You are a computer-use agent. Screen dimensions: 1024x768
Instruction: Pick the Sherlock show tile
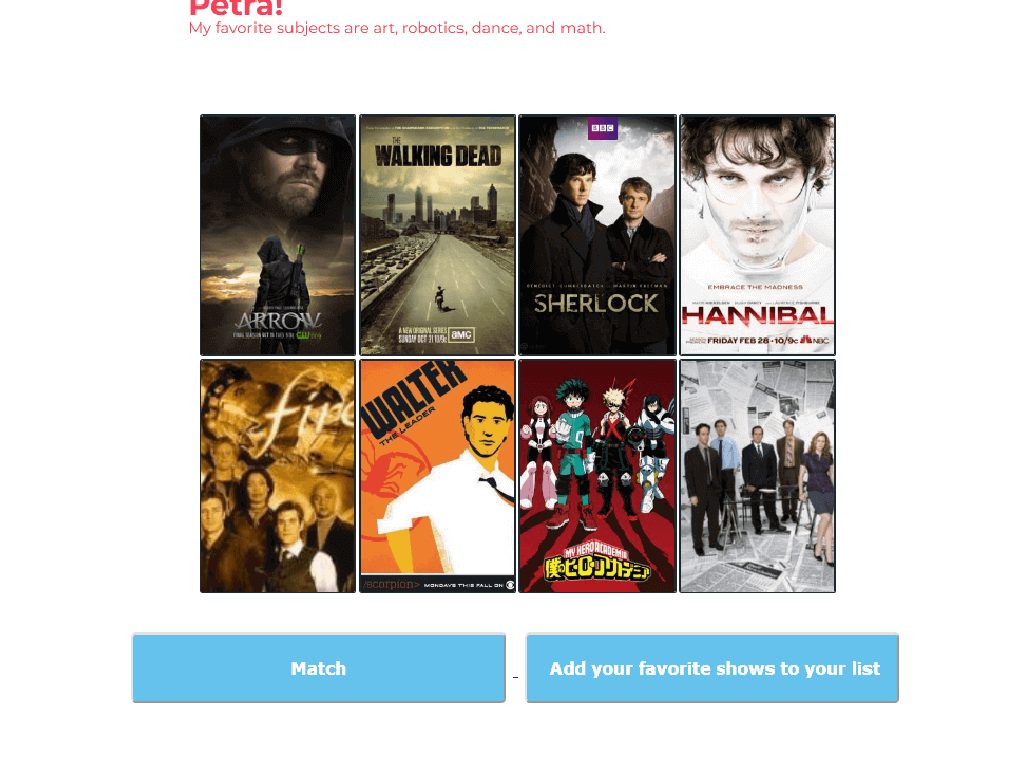coord(597,235)
